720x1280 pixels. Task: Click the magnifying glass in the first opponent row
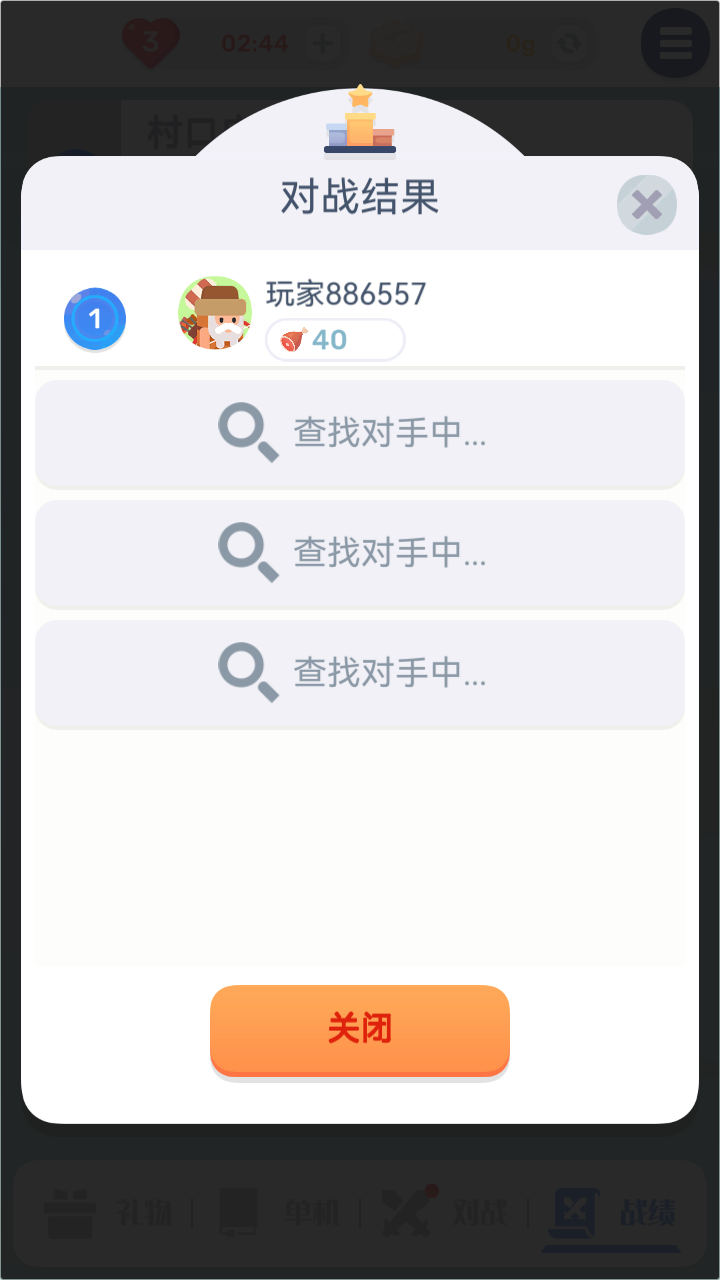248,434
